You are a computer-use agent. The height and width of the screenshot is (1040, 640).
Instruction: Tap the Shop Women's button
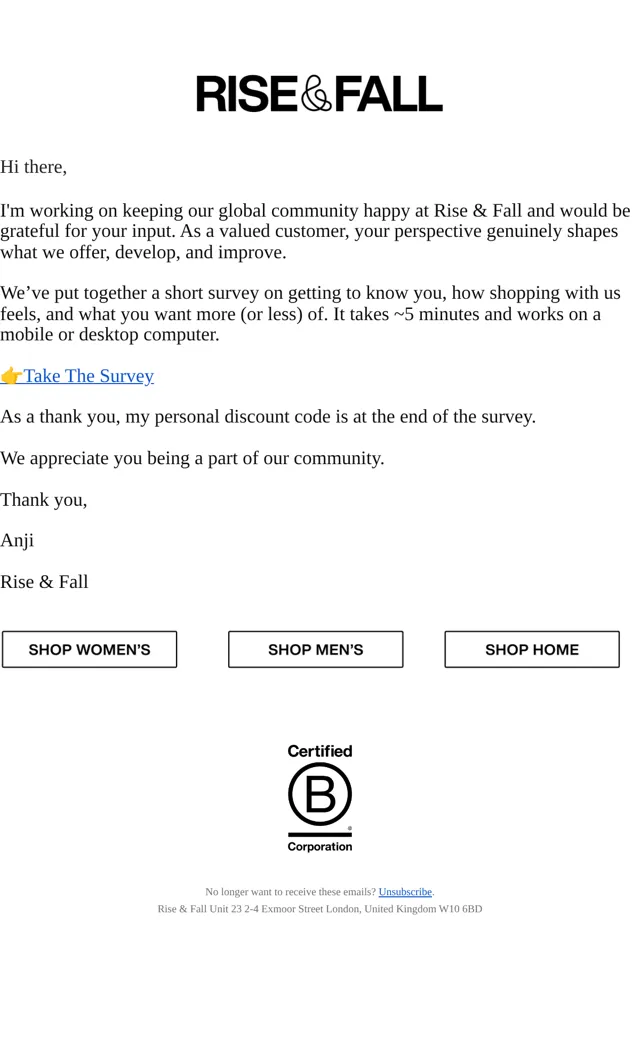tap(90, 649)
